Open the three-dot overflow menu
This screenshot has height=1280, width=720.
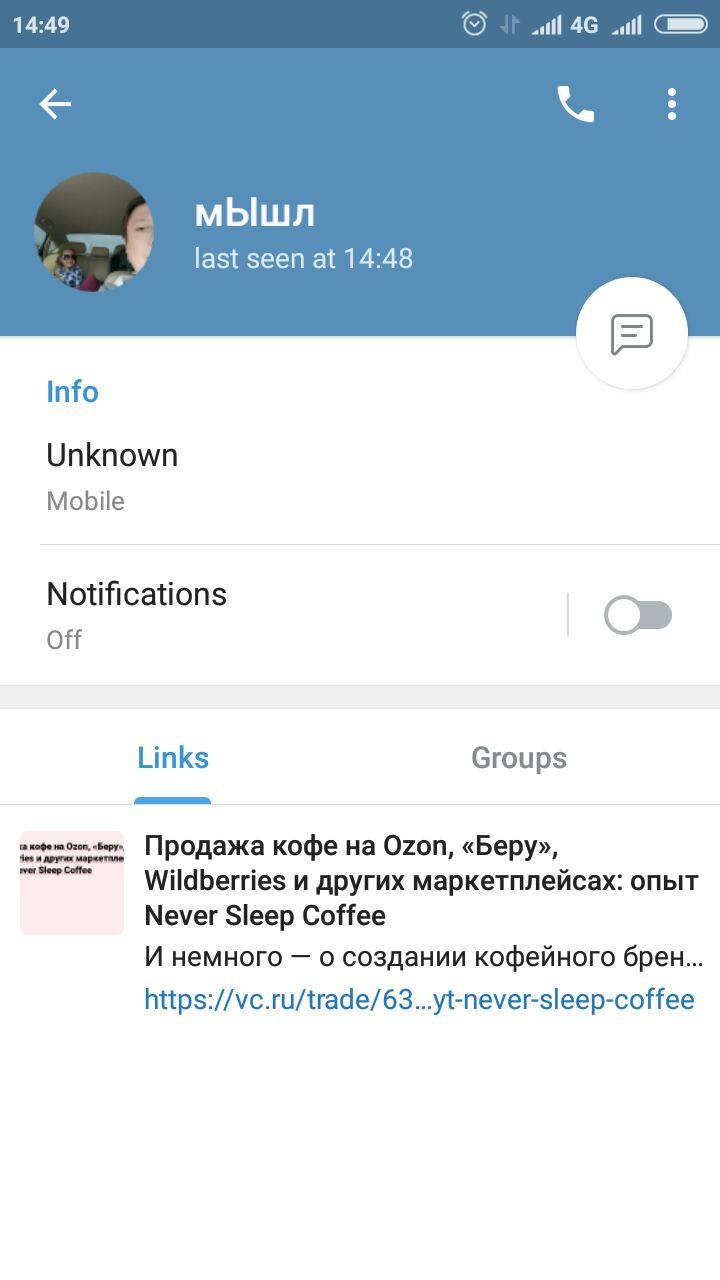671,104
